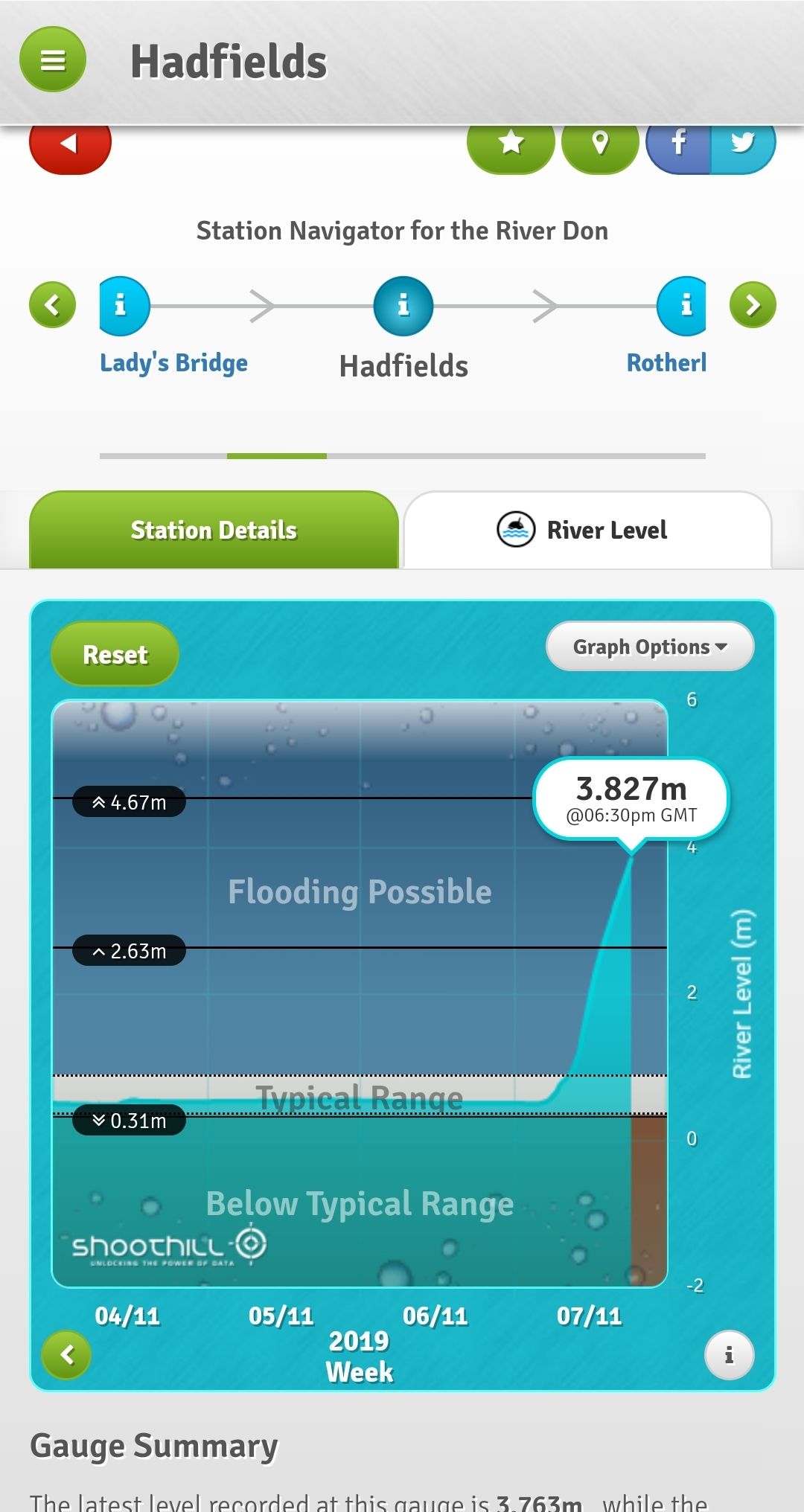Switch to the Station Details tab

214,530
